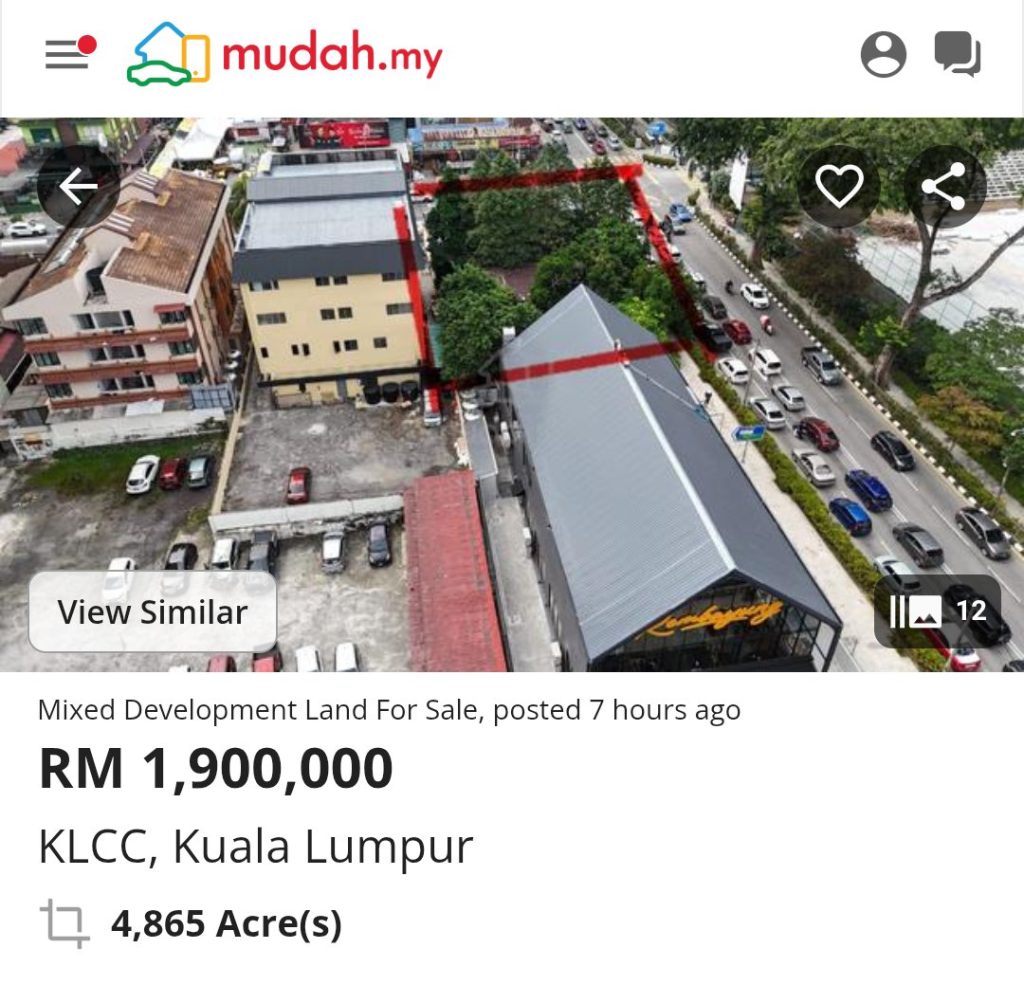Save this listing with the heart

[838, 186]
